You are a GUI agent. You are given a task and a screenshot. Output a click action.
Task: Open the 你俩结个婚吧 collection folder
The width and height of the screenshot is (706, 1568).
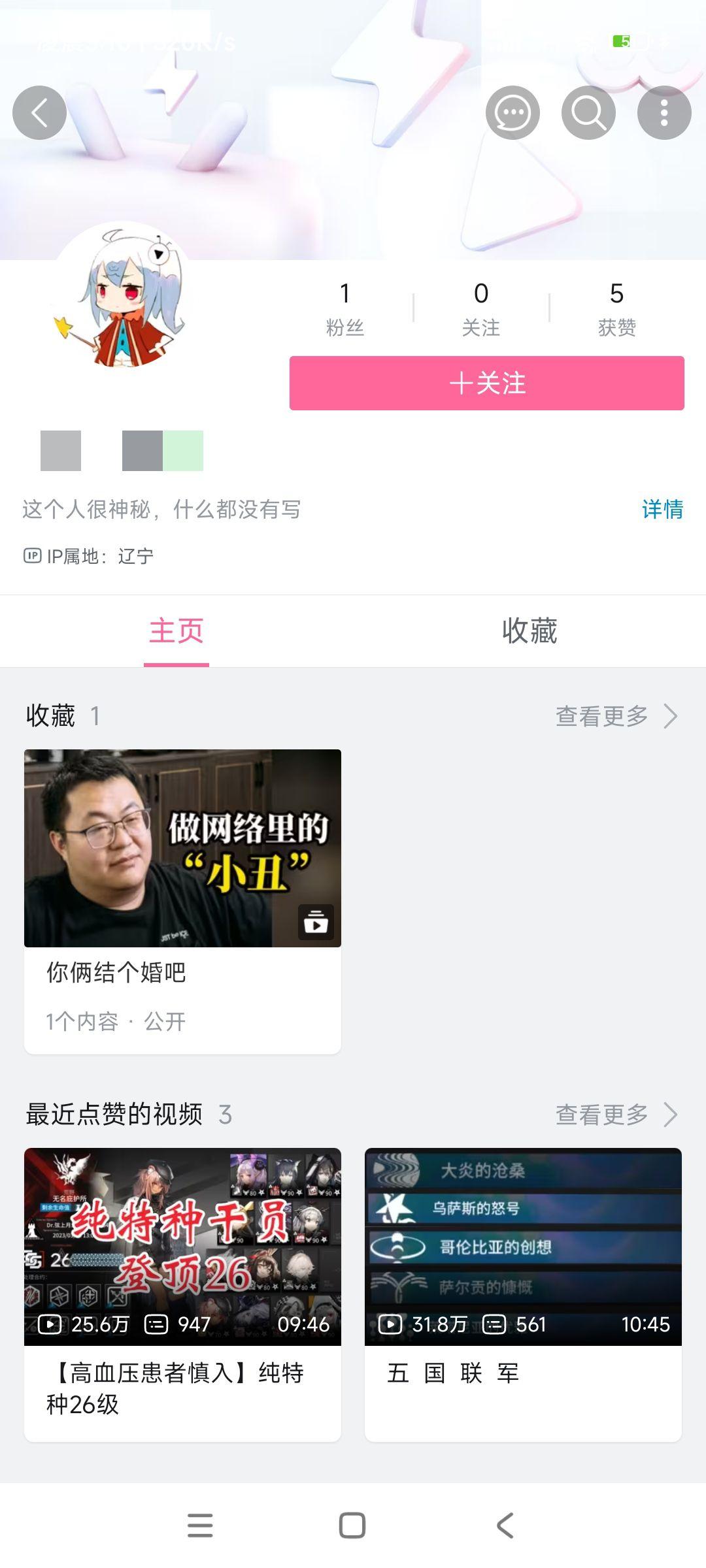[182, 900]
